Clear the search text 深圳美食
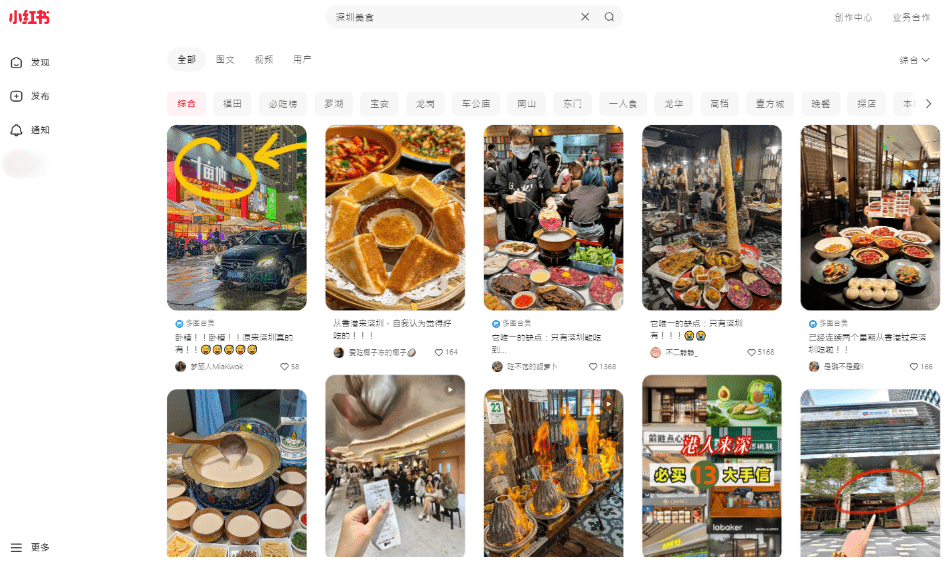 585,17
